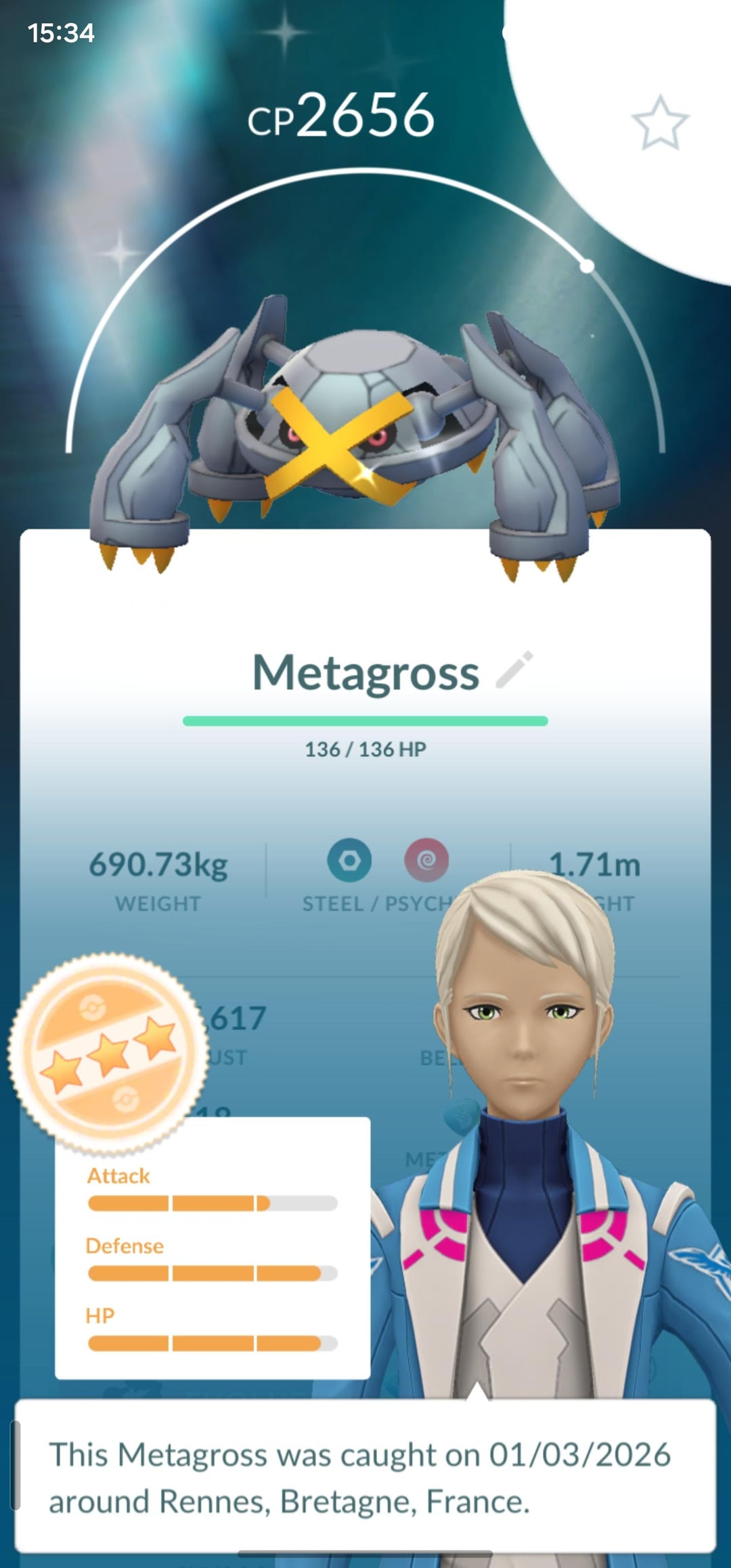Image resolution: width=731 pixels, height=1568 pixels.
Task: Edit the Metagross nickname with the pencil
Action: click(x=514, y=670)
